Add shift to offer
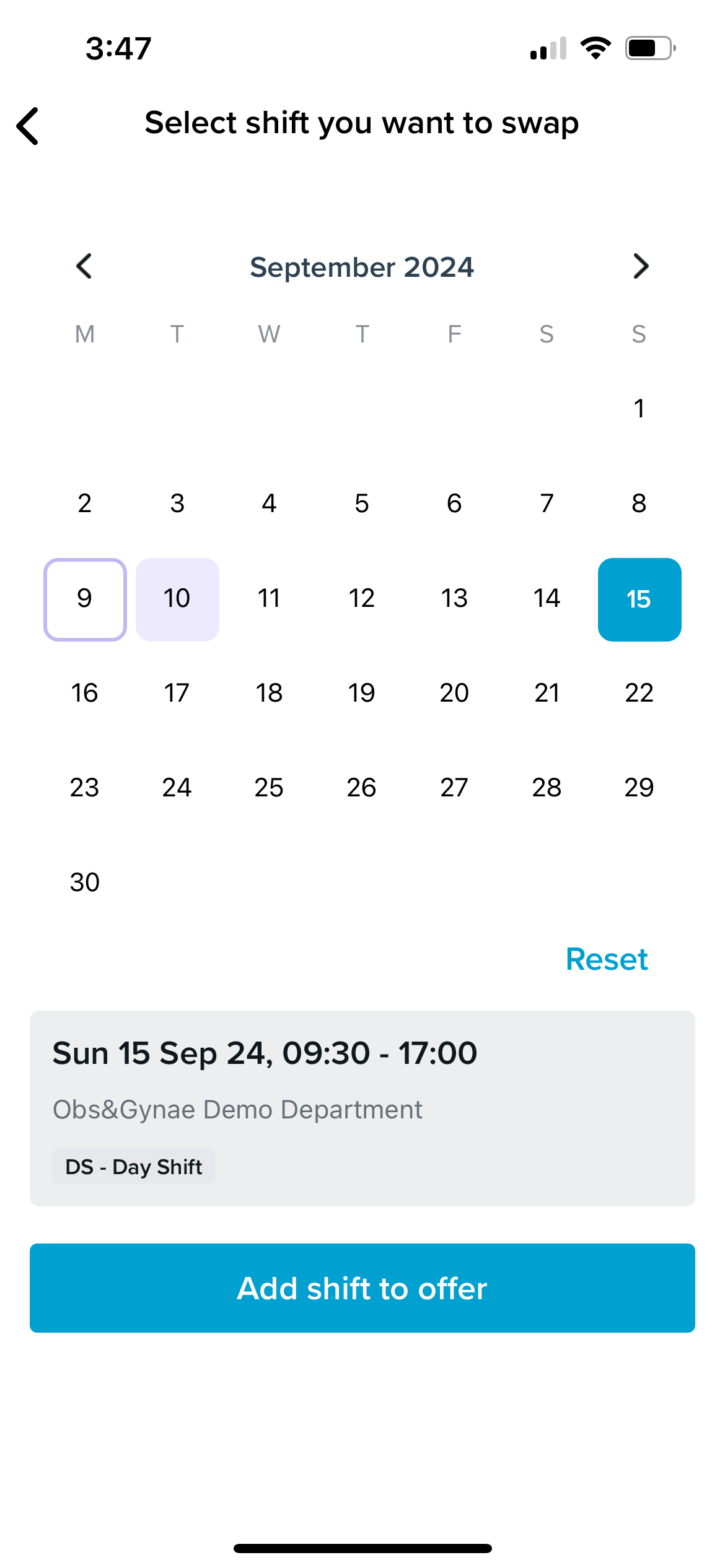Screen dimensions: 725x1568 coord(362,1288)
